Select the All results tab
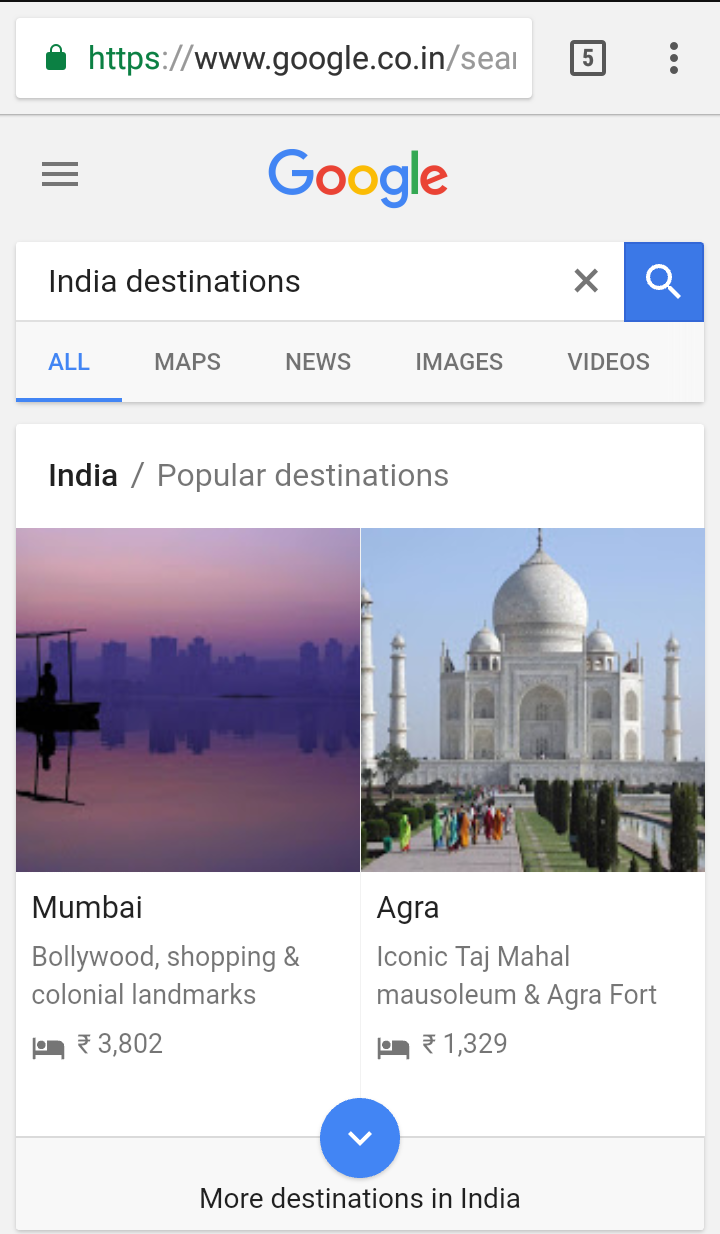 [69, 362]
